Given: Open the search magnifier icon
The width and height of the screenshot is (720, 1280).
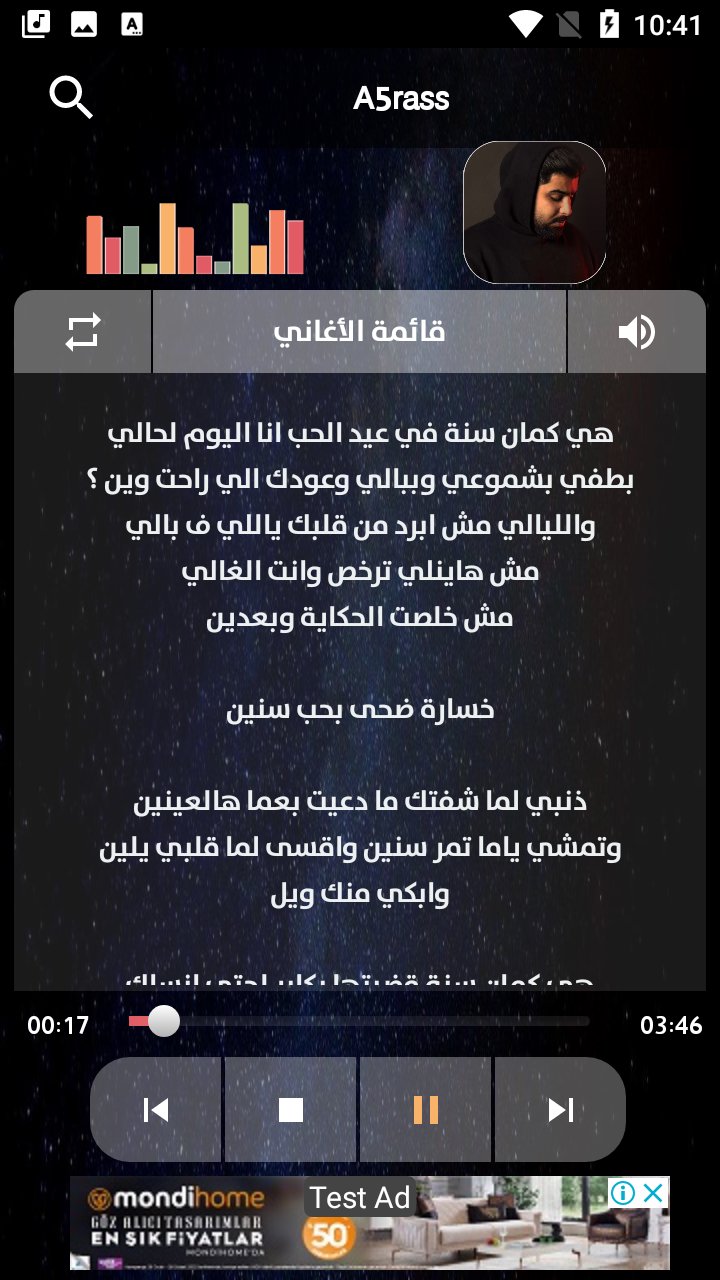Looking at the screenshot, I should (71, 98).
